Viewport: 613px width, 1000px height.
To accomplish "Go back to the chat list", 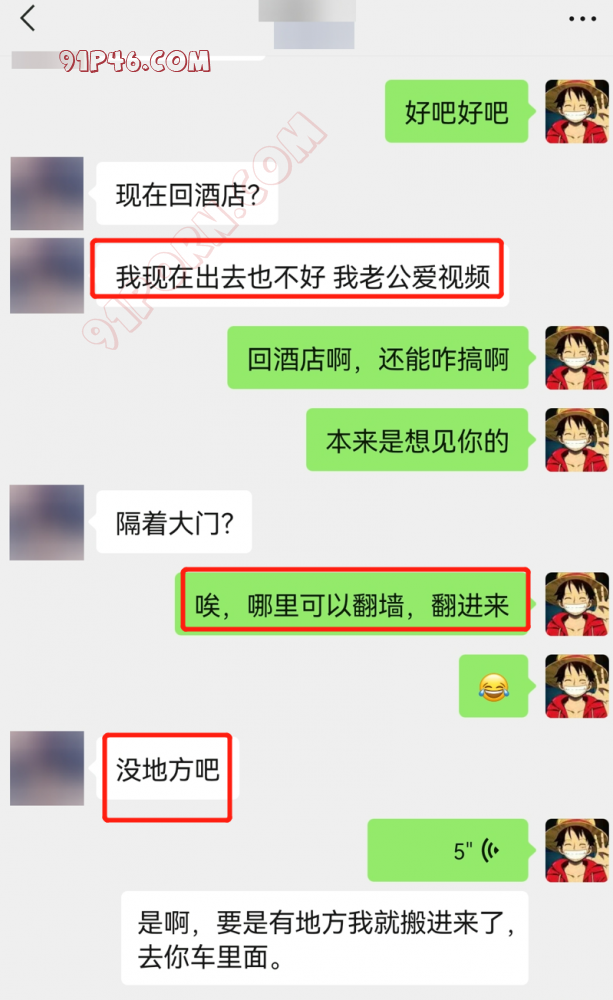I will point(27,17).
